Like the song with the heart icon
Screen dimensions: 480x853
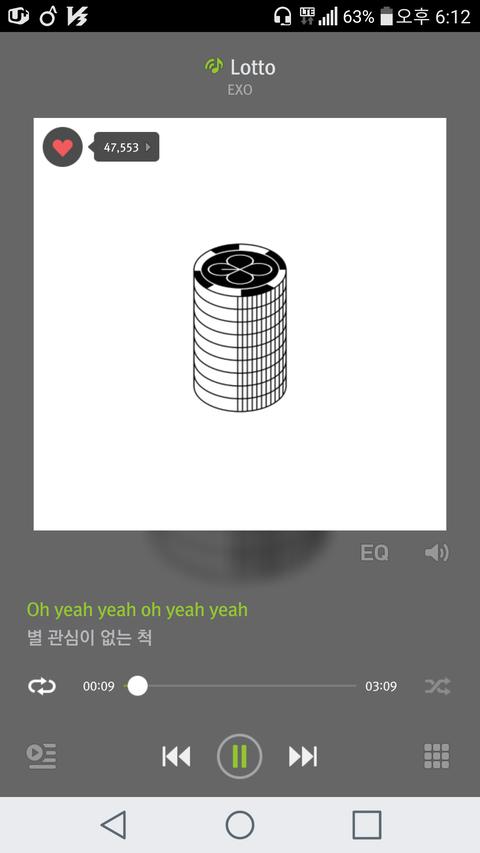pos(63,147)
